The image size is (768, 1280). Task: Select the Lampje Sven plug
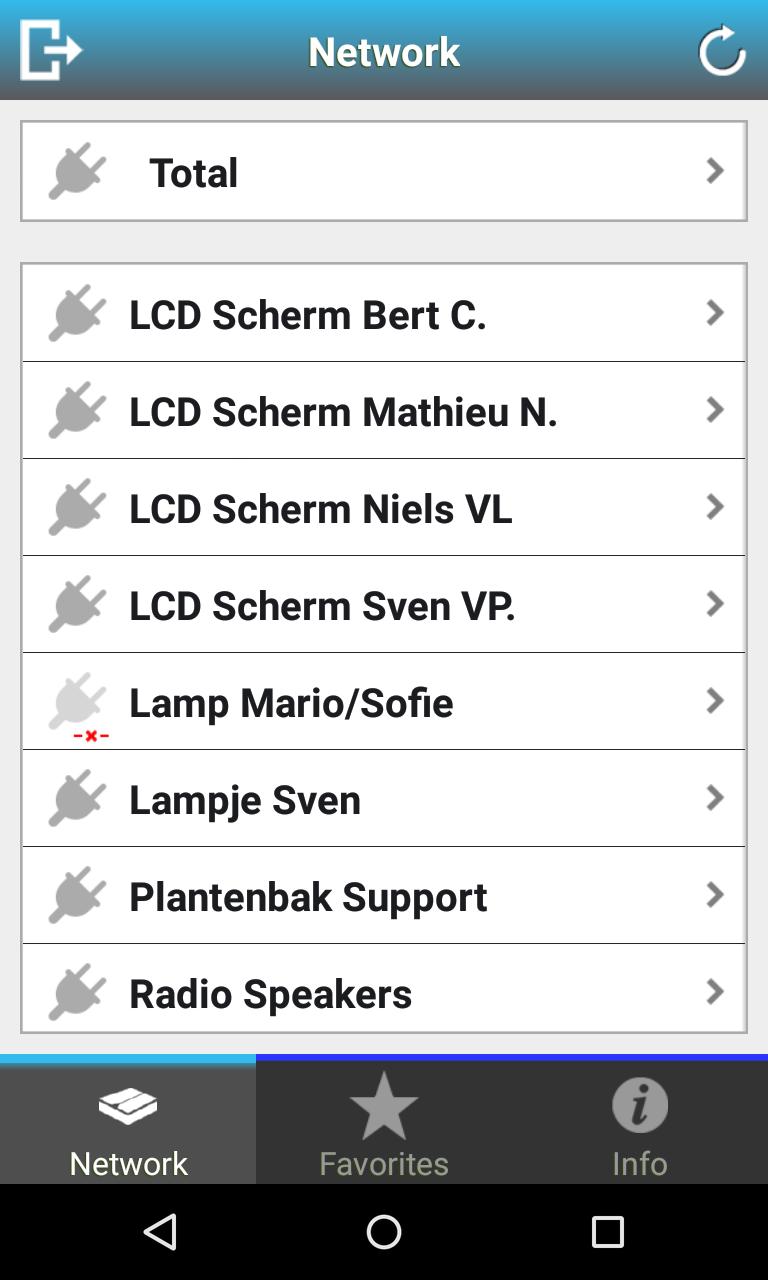pos(384,799)
